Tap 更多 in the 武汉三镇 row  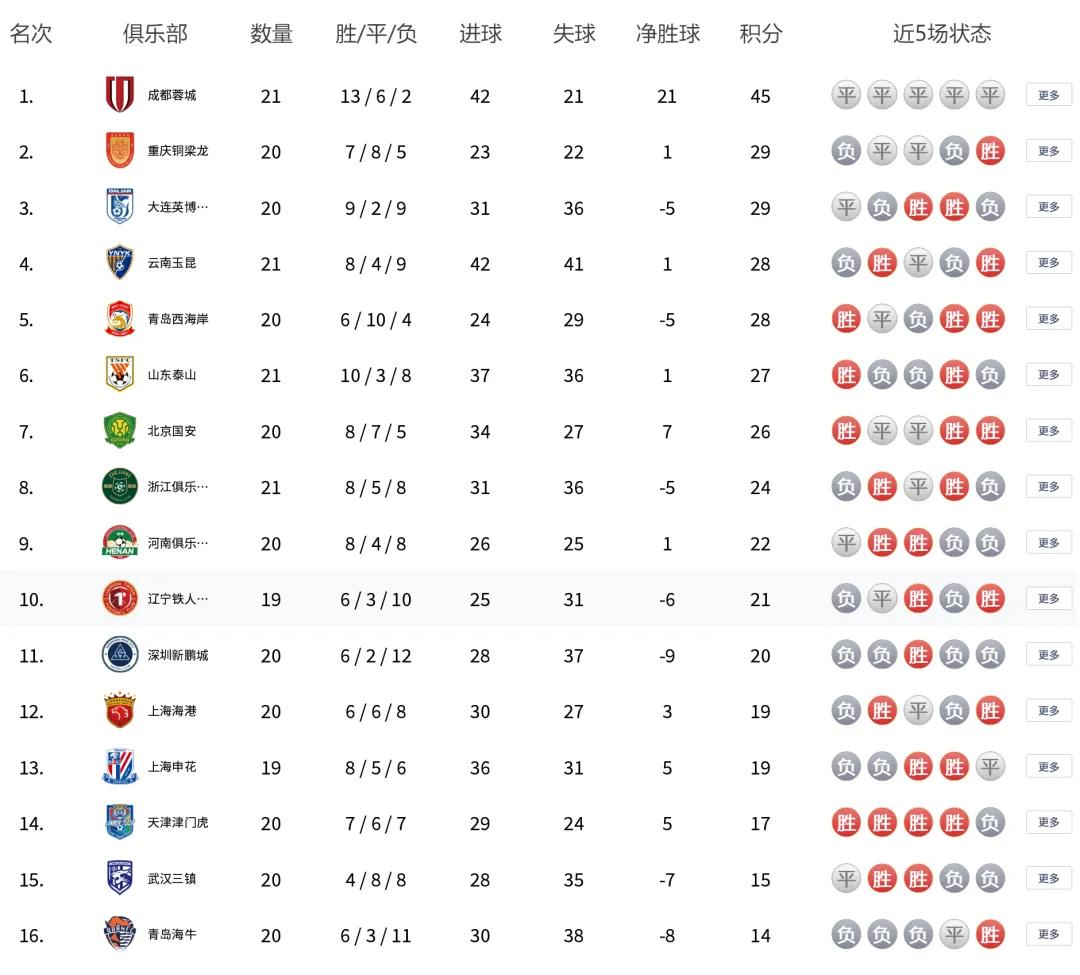[1048, 879]
